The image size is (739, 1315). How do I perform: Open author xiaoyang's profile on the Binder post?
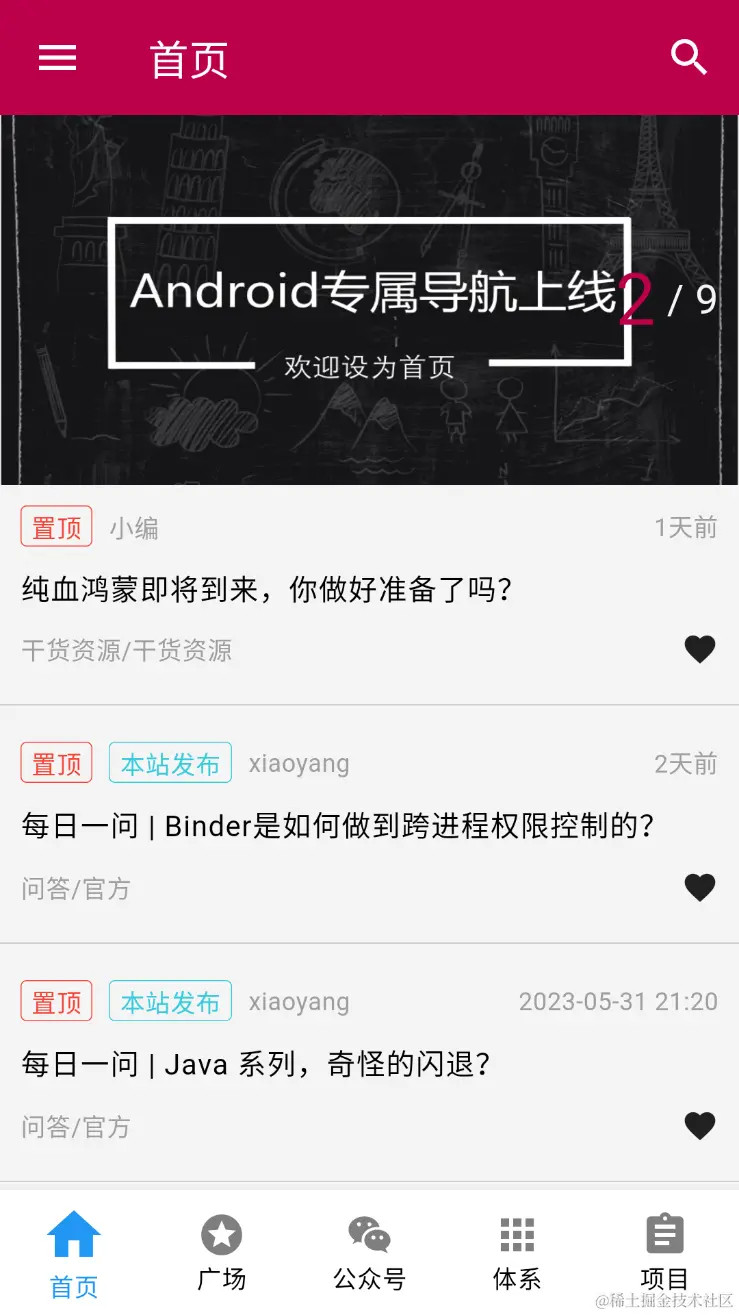pyautogui.click(x=298, y=762)
